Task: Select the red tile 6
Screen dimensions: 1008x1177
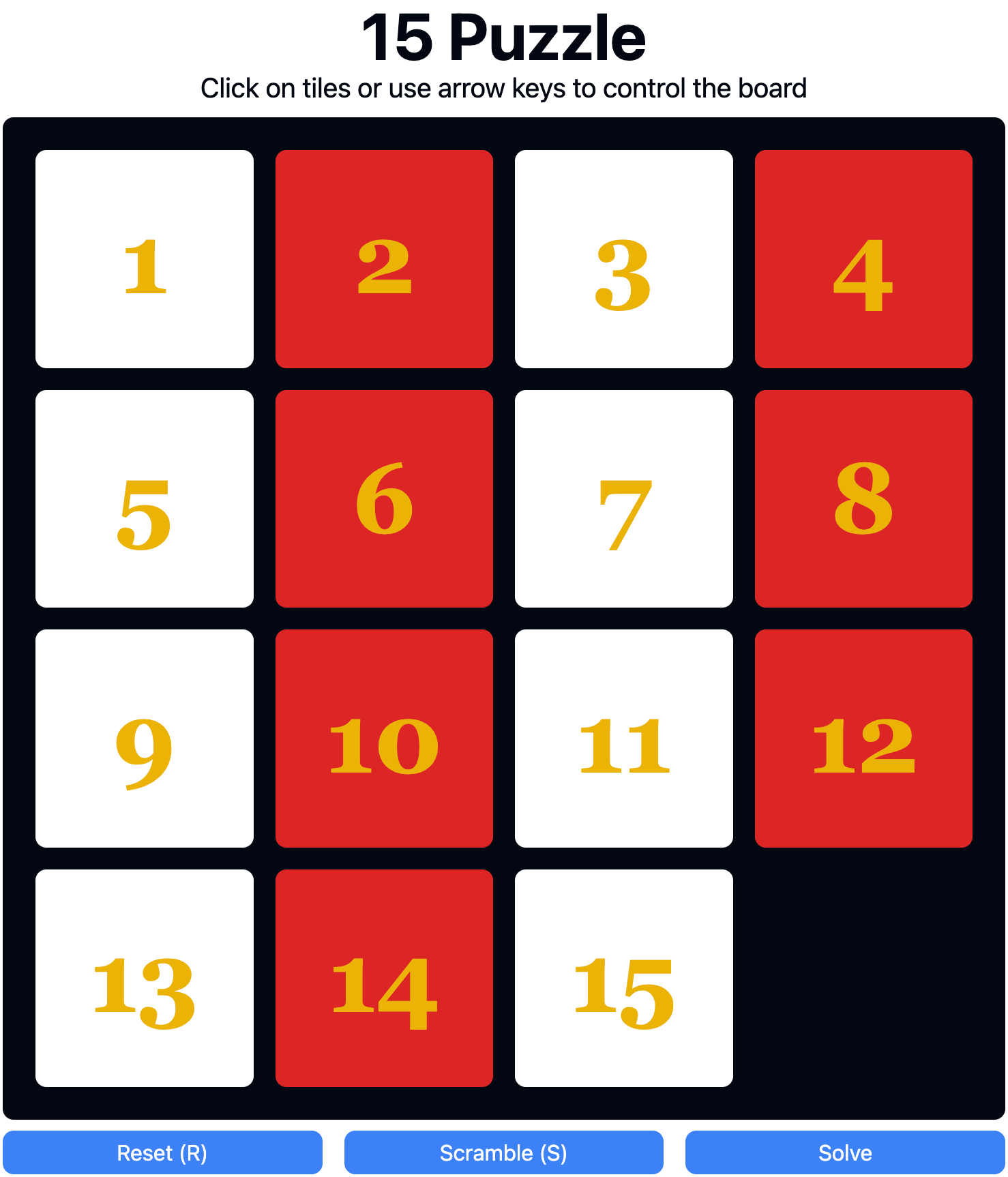Action: [x=384, y=498]
